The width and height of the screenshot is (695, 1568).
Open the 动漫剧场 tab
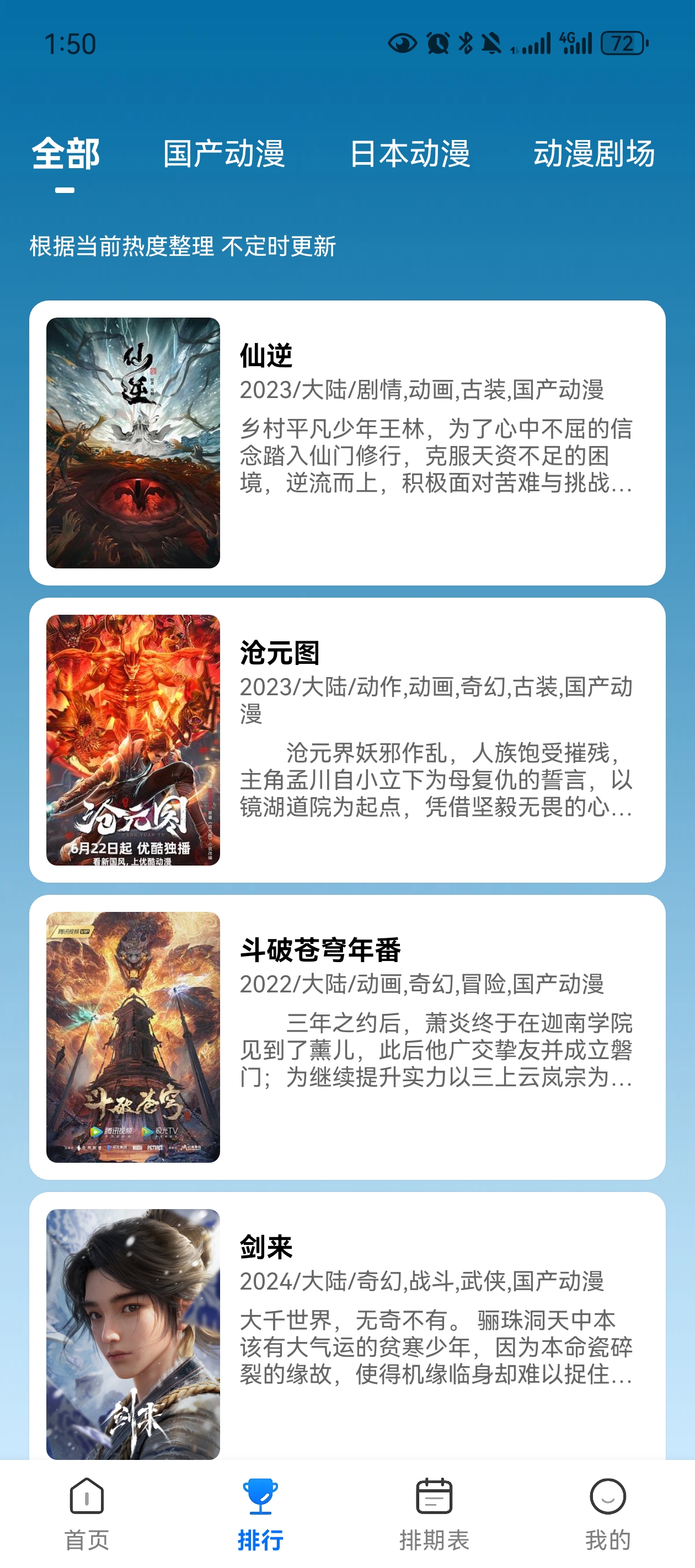click(x=594, y=153)
